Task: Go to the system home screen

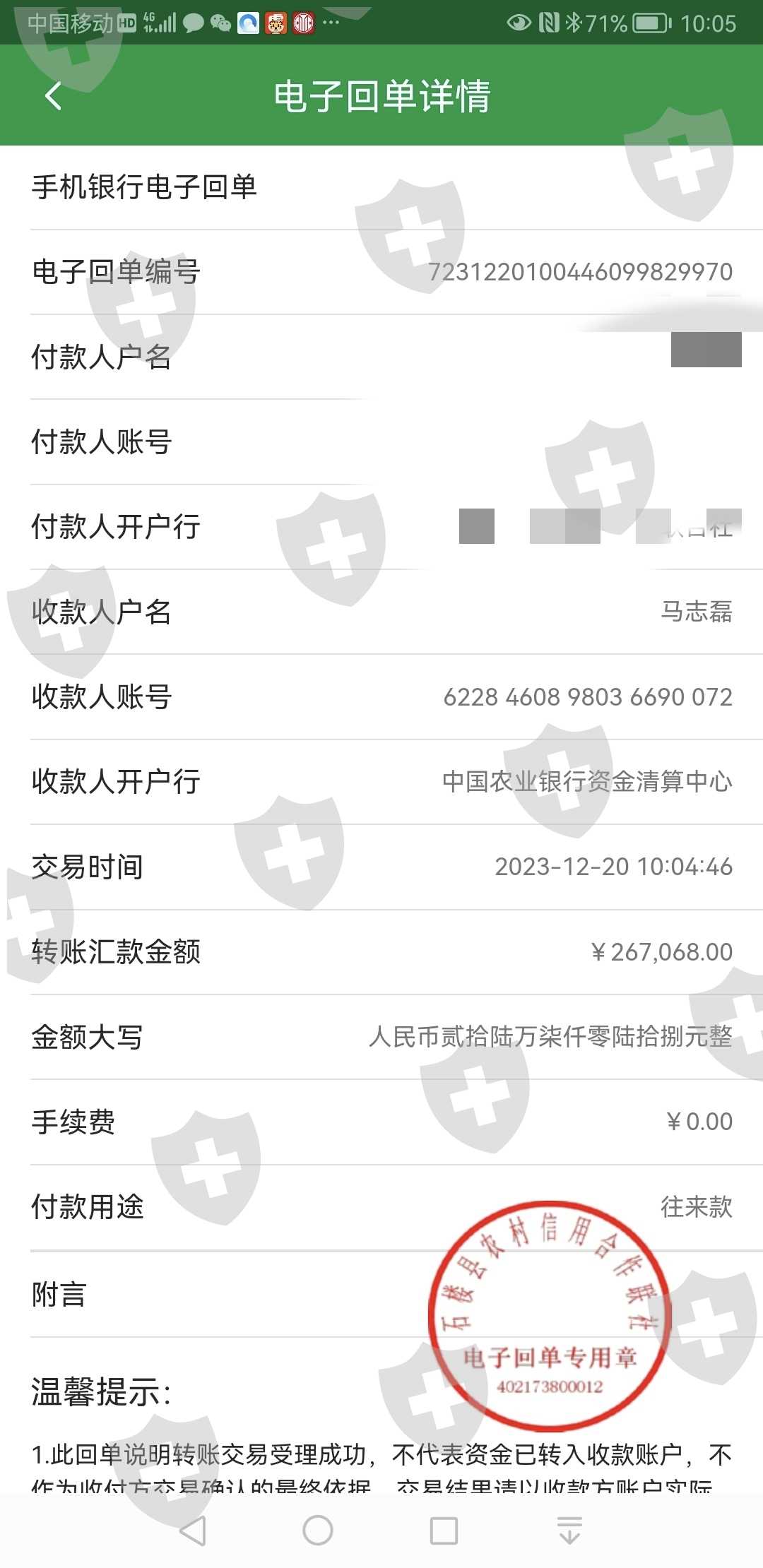Action: point(318,1531)
